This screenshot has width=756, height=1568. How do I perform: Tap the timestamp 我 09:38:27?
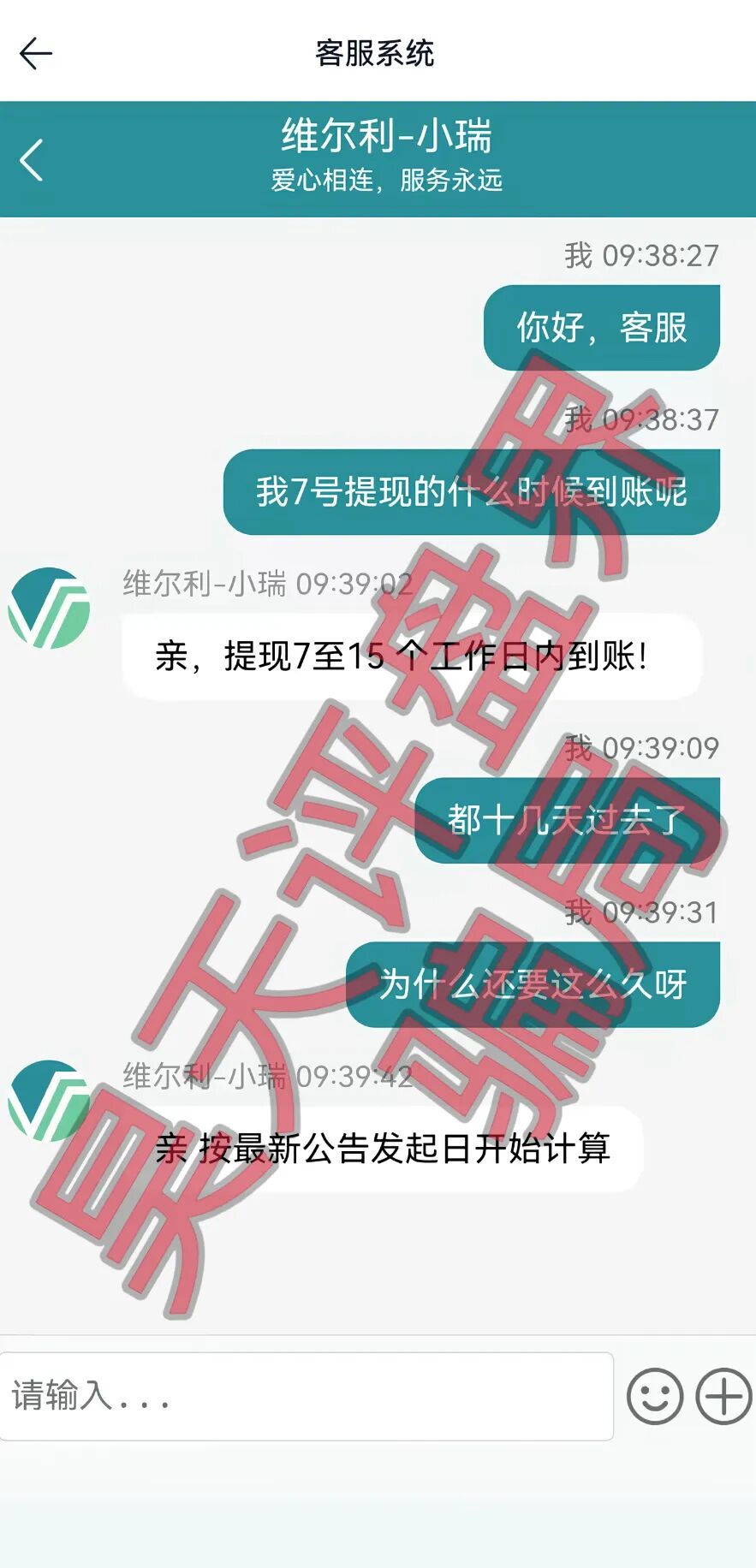coord(642,254)
